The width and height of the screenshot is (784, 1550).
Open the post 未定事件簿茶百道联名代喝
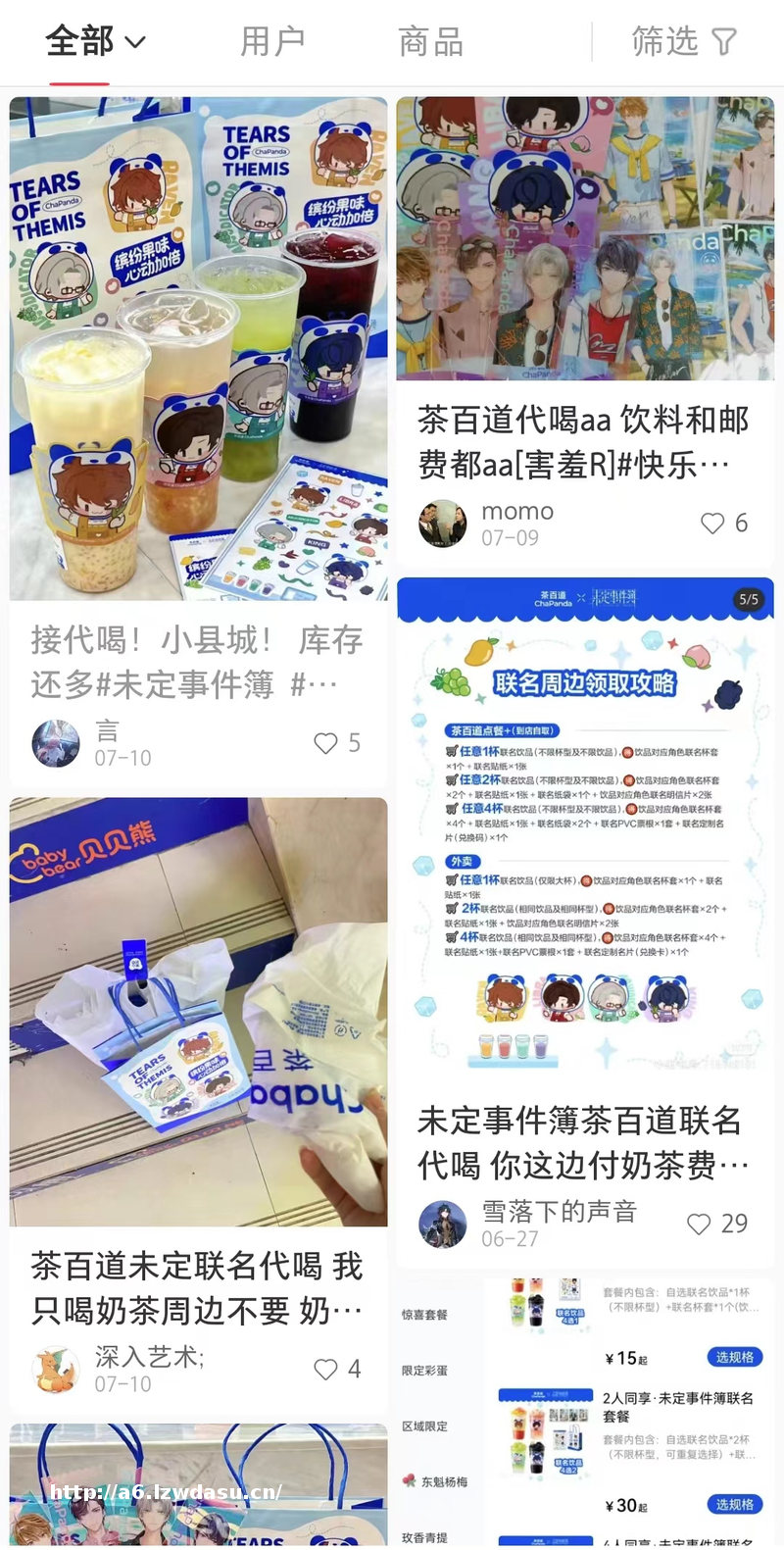click(583, 1142)
